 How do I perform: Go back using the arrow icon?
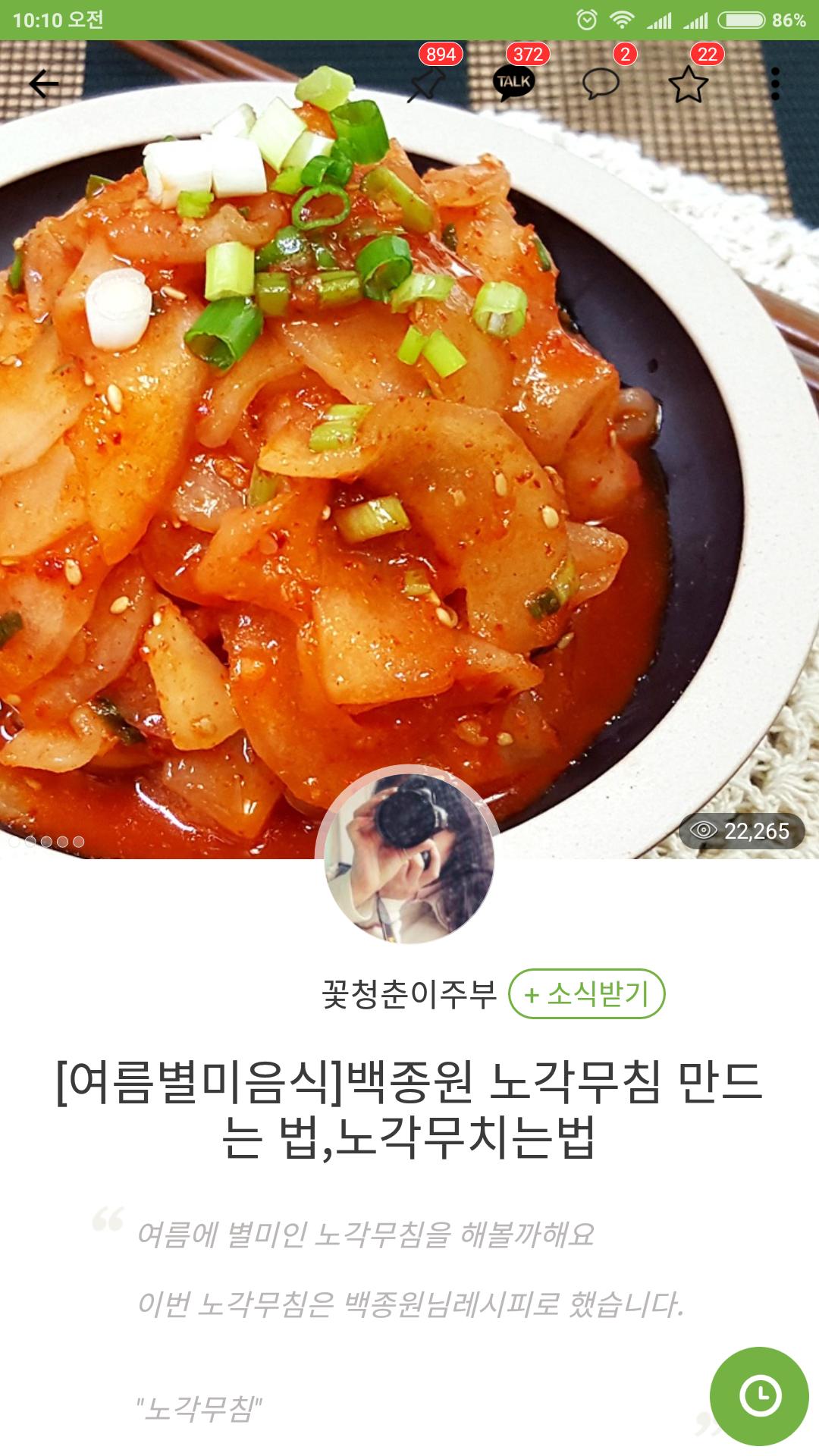tap(44, 83)
